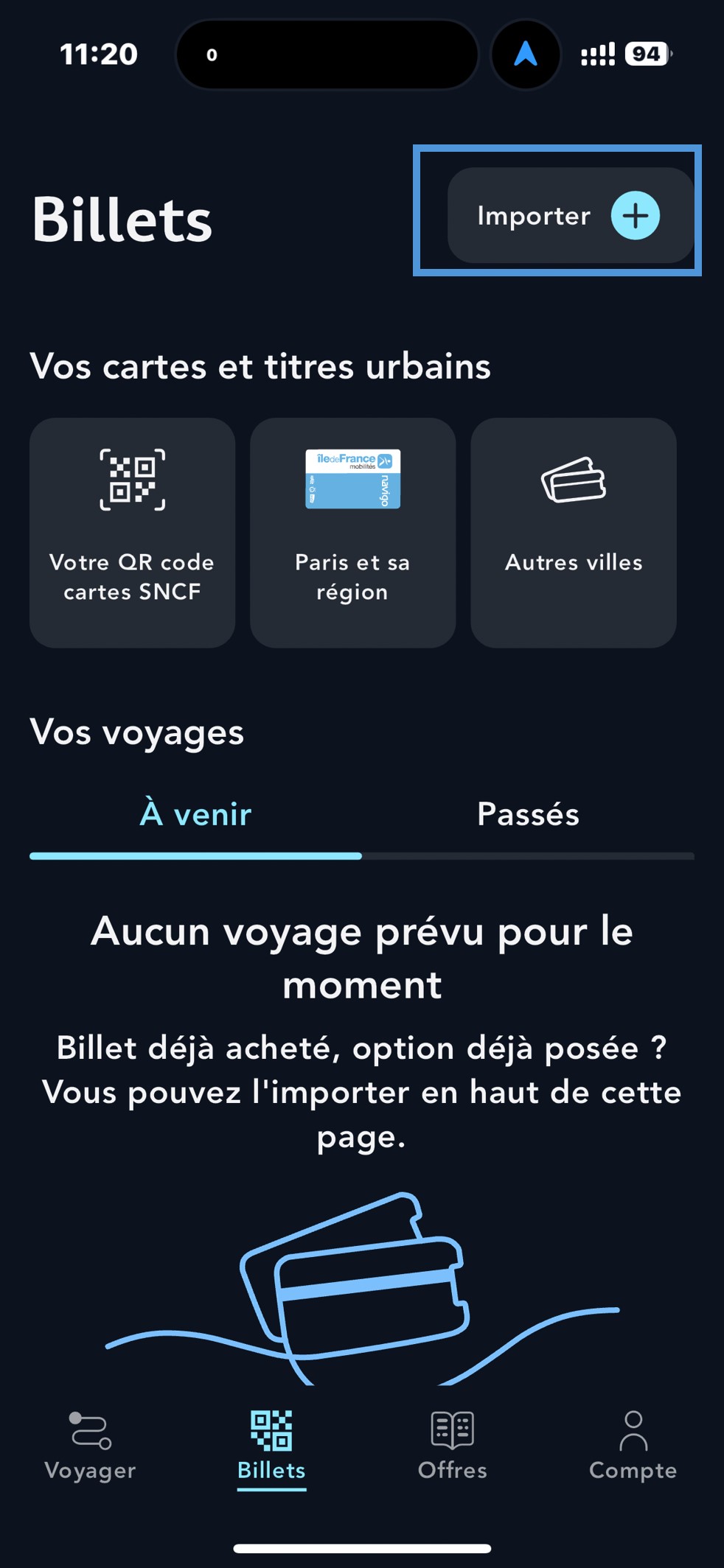Screen dimensions: 724x1568
Task: Select the Navigo Paris et sa région card
Action: coord(352,532)
